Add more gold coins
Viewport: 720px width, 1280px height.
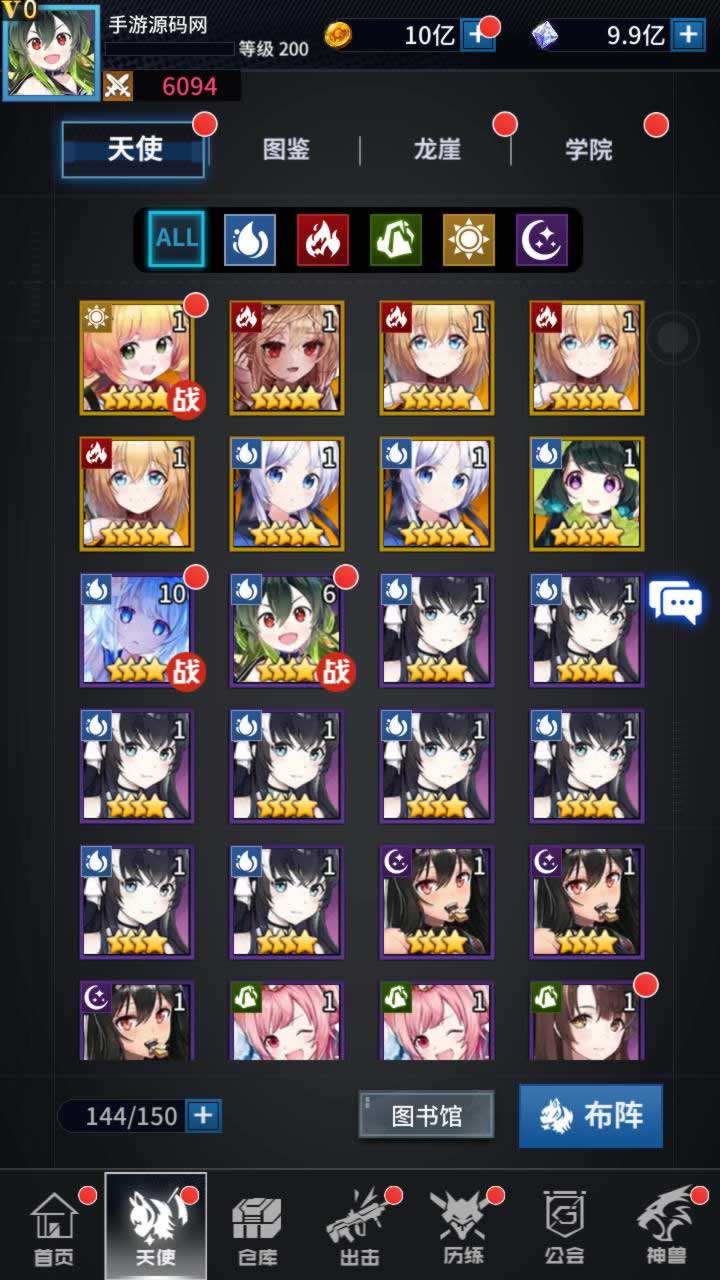click(x=478, y=36)
